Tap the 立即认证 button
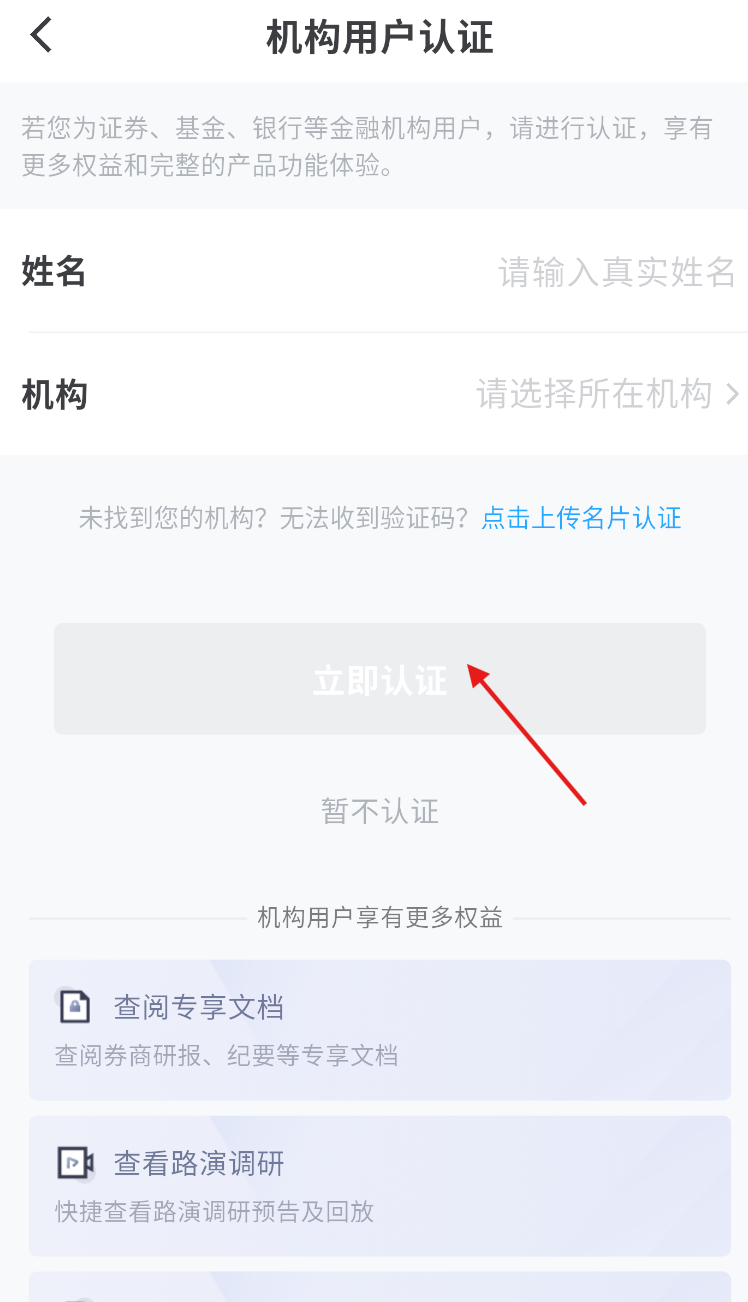The height and width of the screenshot is (1302, 748). pyautogui.click(x=379, y=680)
